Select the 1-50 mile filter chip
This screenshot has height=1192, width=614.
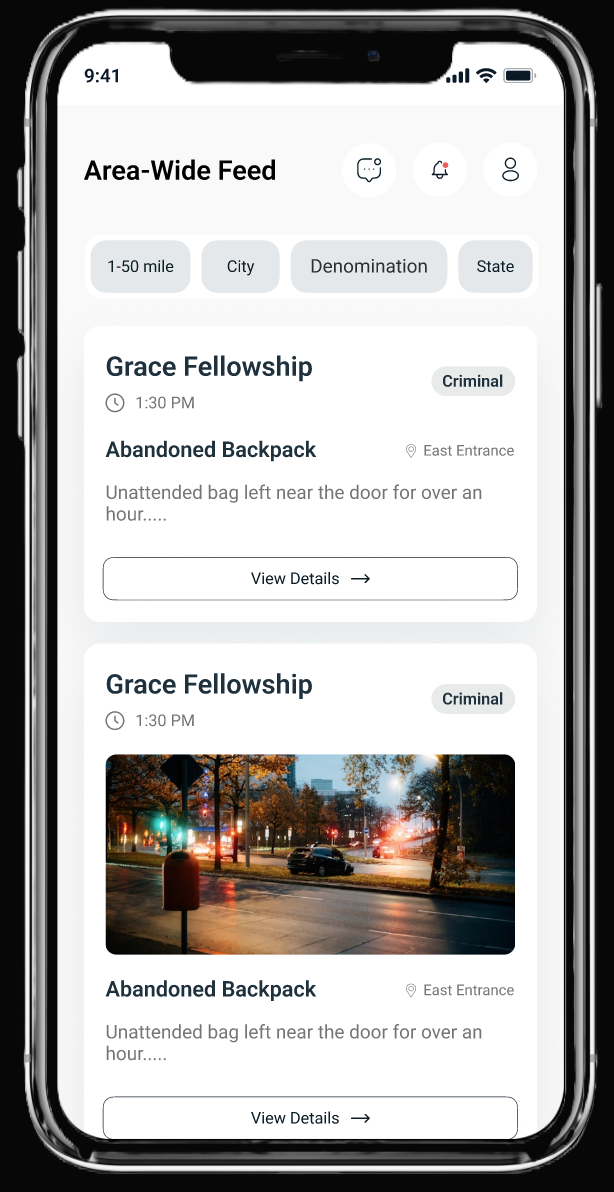[140, 267]
